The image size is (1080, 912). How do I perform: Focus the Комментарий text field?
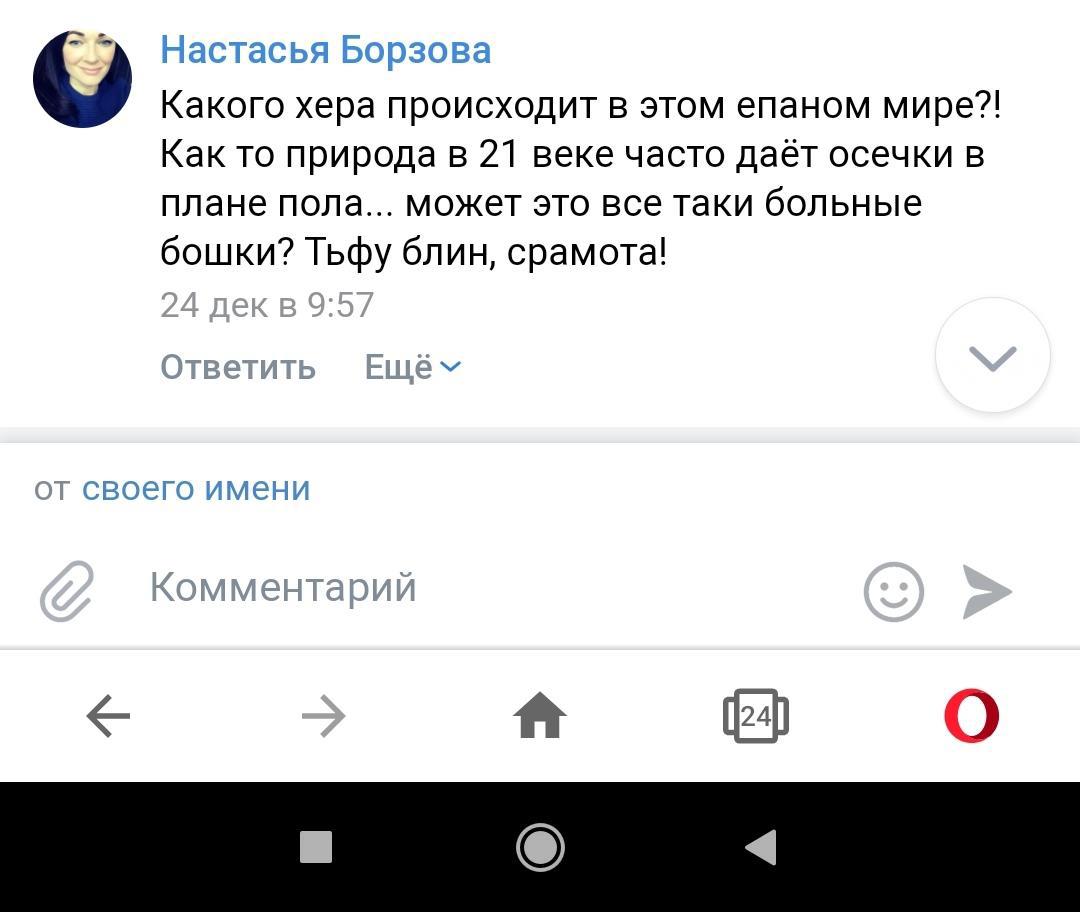480,588
